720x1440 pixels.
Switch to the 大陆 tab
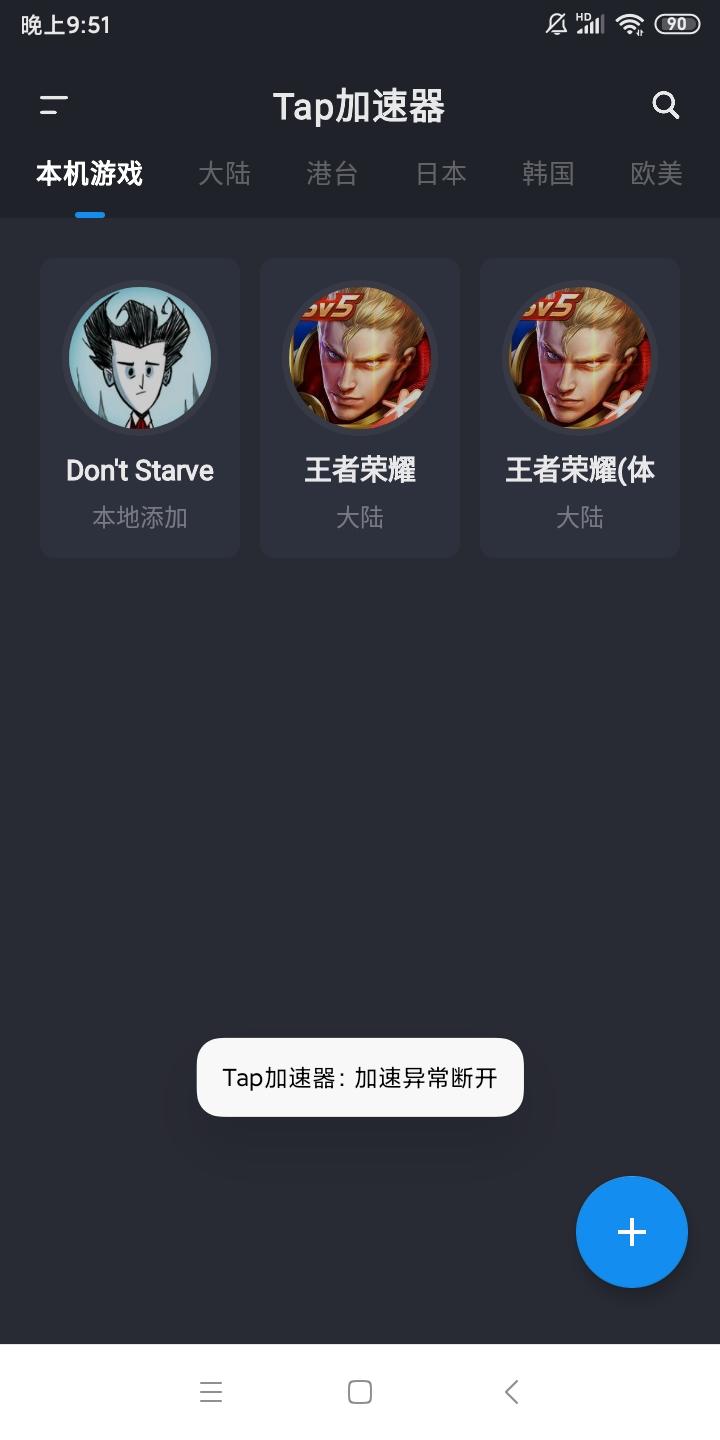(224, 173)
